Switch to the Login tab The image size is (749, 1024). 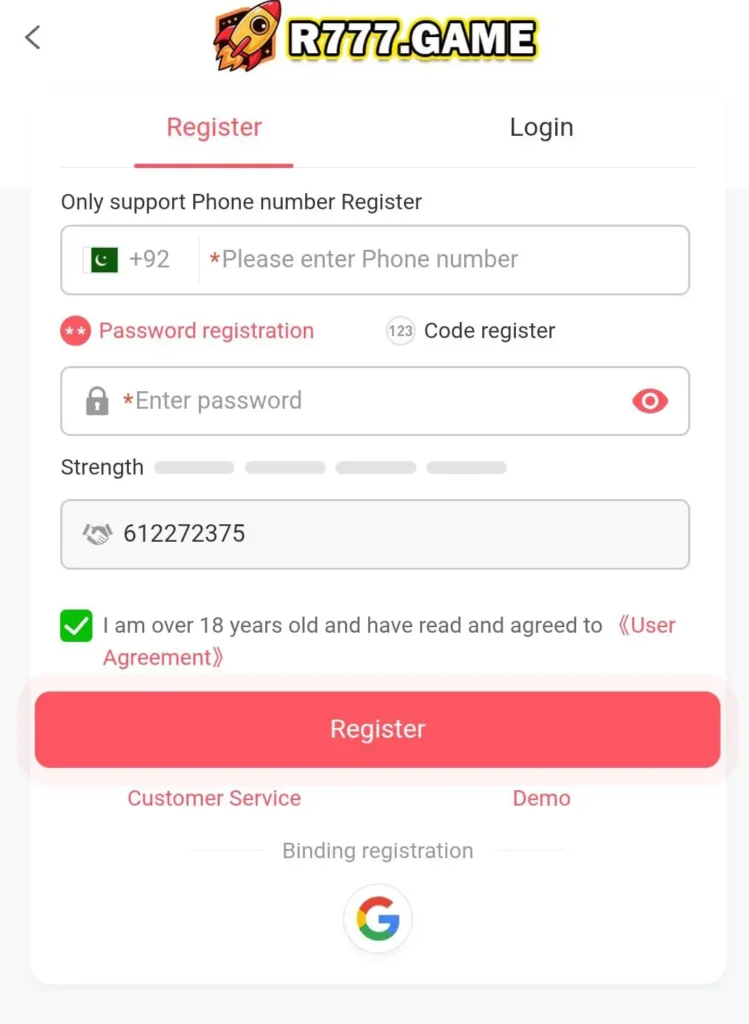(x=541, y=128)
